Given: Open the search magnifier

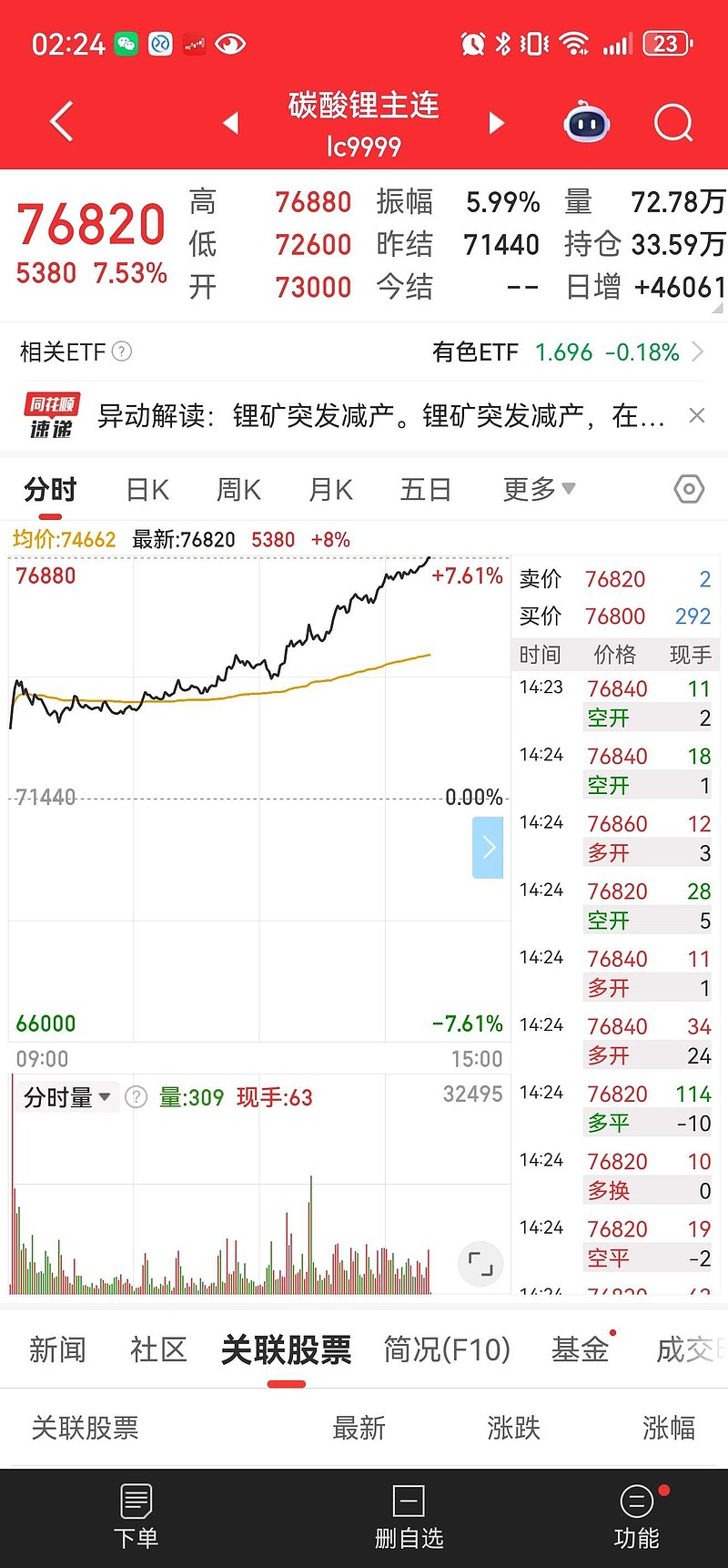Looking at the screenshot, I should tap(673, 122).
